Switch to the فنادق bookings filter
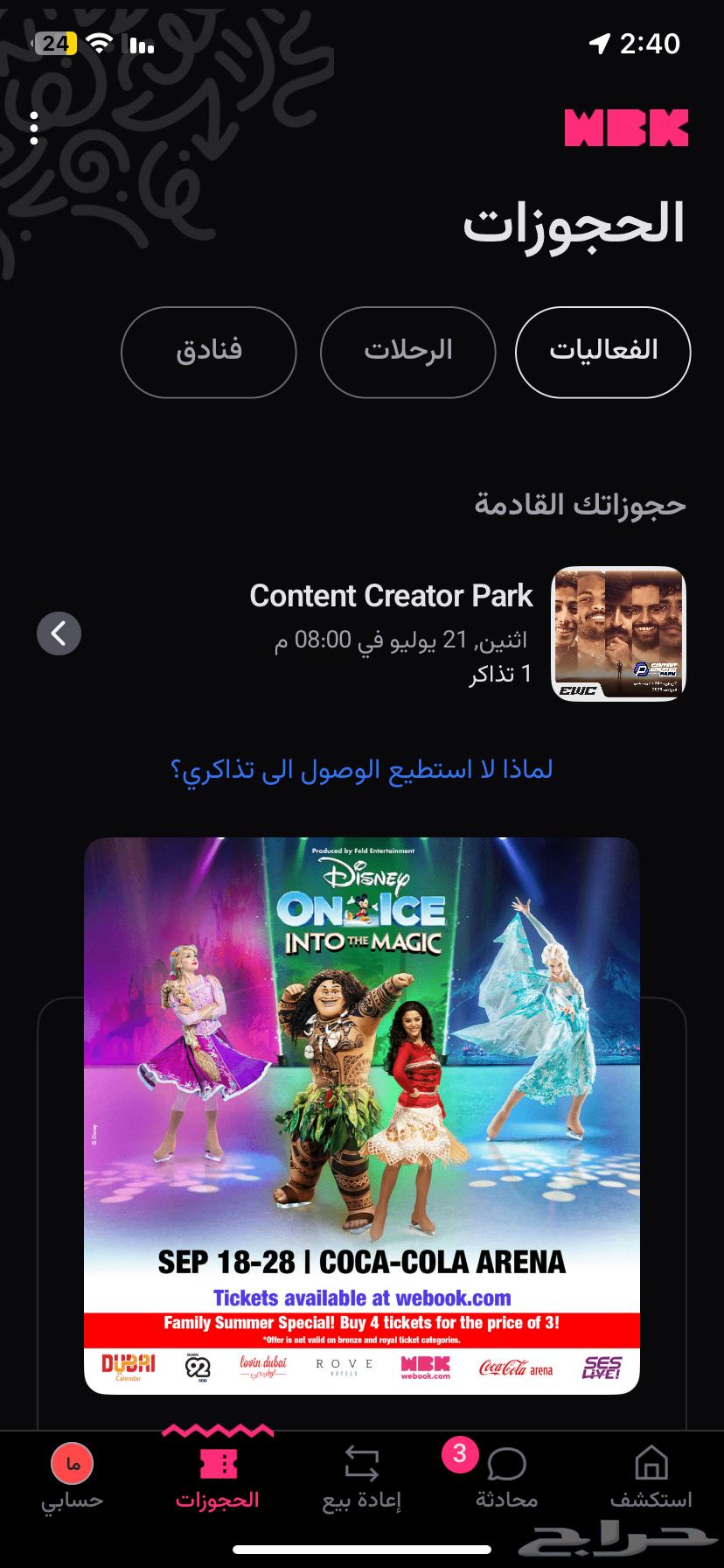The width and height of the screenshot is (724, 1568). (x=209, y=352)
